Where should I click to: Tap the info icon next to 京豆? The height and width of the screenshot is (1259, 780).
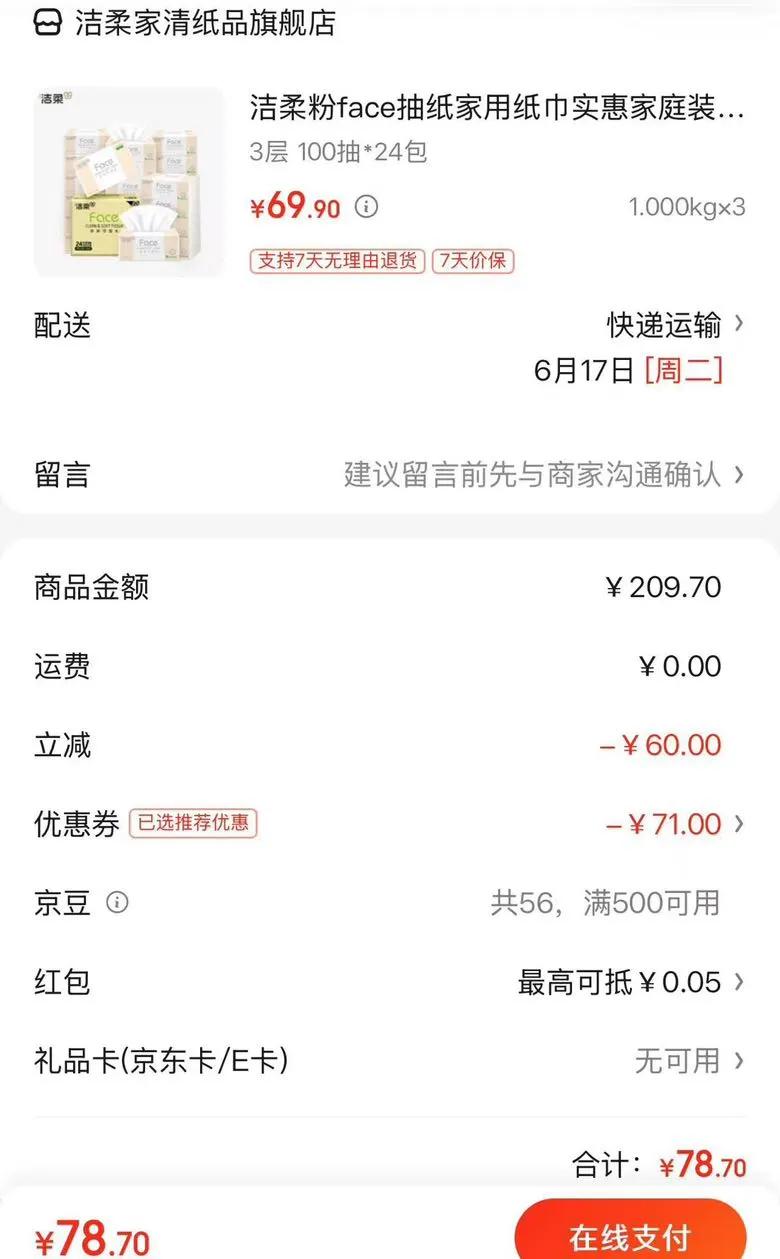coord(118,903)
